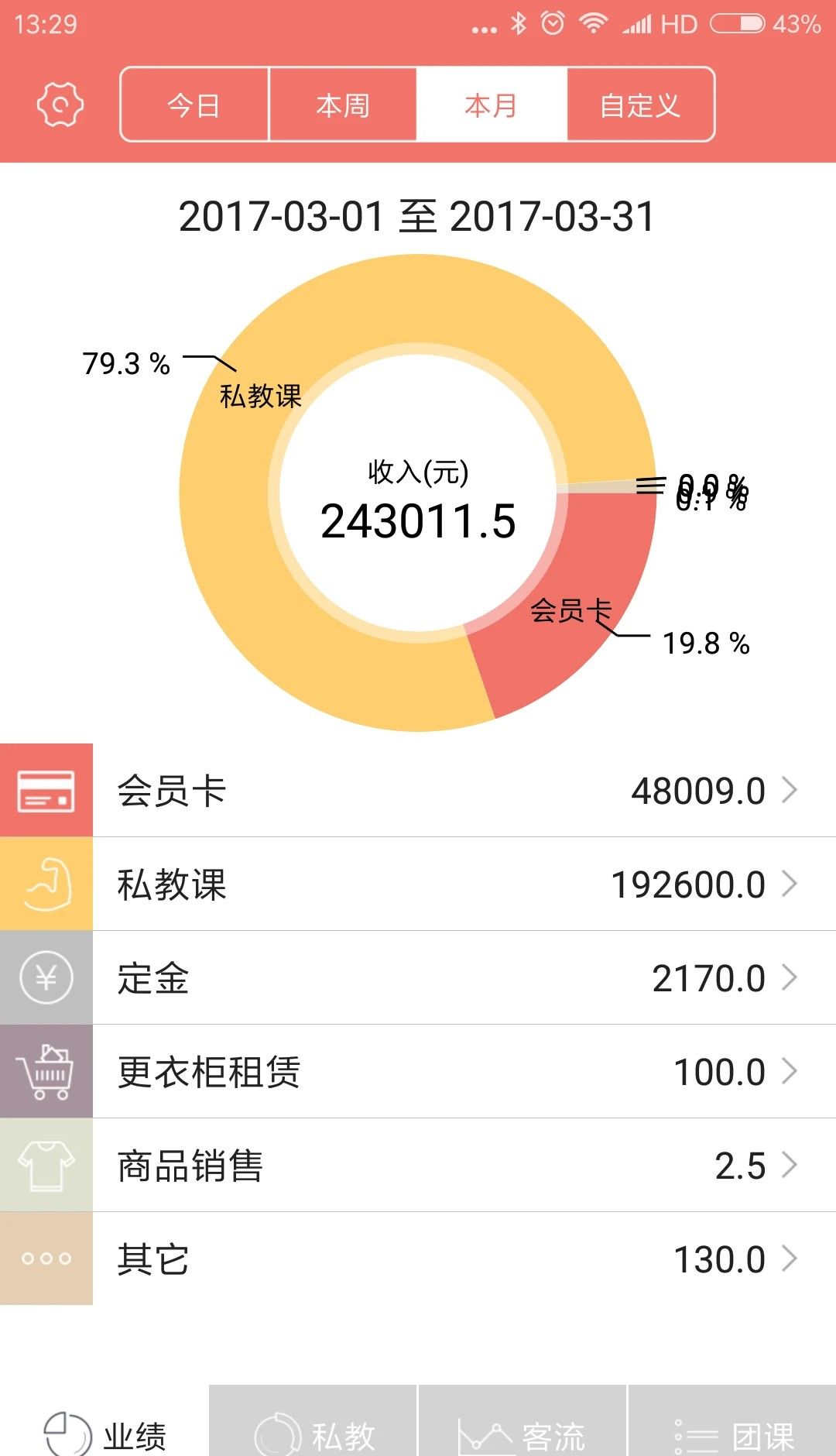The height and width of the screenshot is (1456, 836).
Task: Select the 商品销售 t-shirt icon
Action: tap(46, 1165)
